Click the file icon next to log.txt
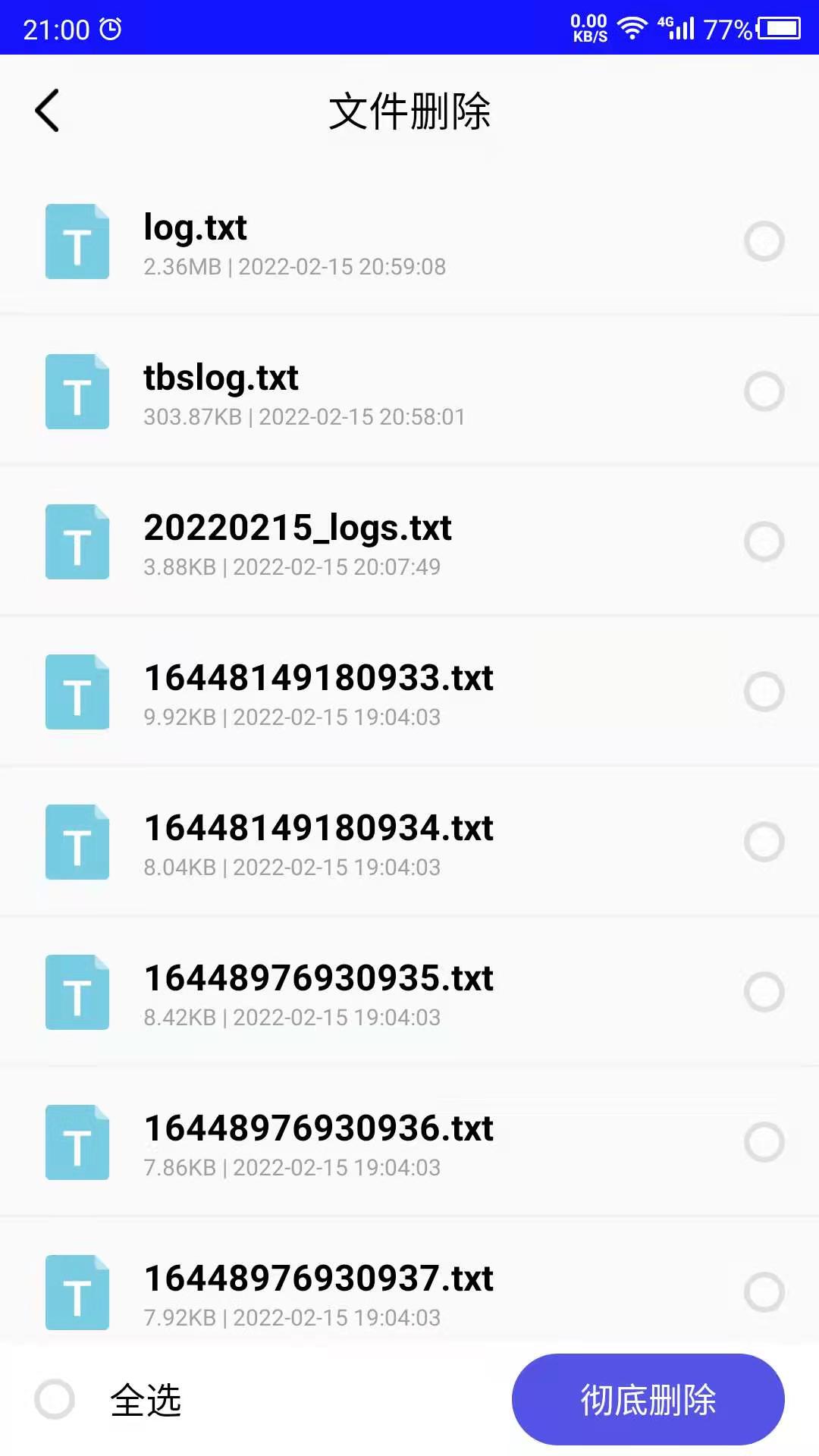Image resolution: width=819 pixels, height=1456 pixels. (x=77, y=241)
